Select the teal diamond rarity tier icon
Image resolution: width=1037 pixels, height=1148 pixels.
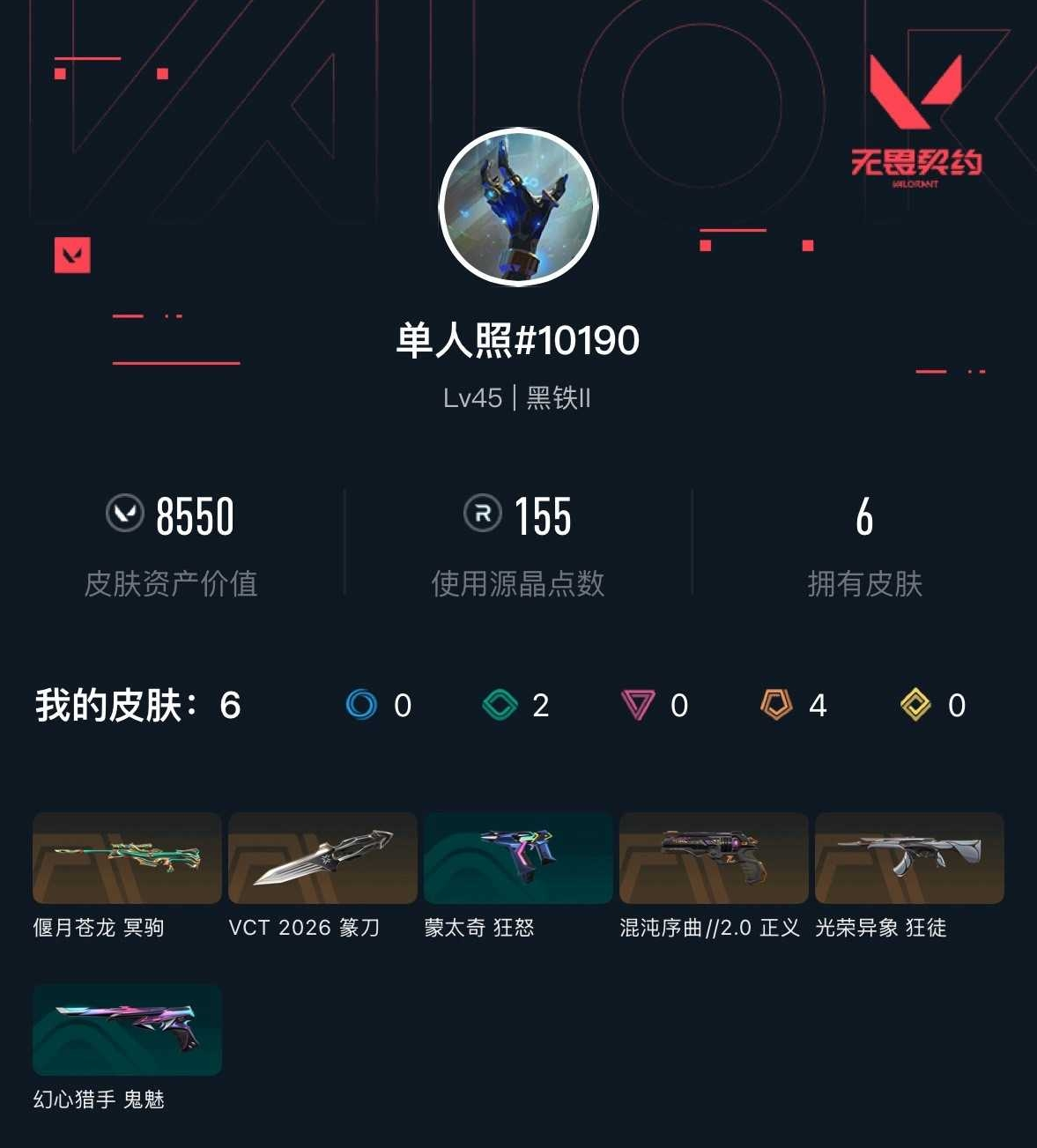coord(502,705)
